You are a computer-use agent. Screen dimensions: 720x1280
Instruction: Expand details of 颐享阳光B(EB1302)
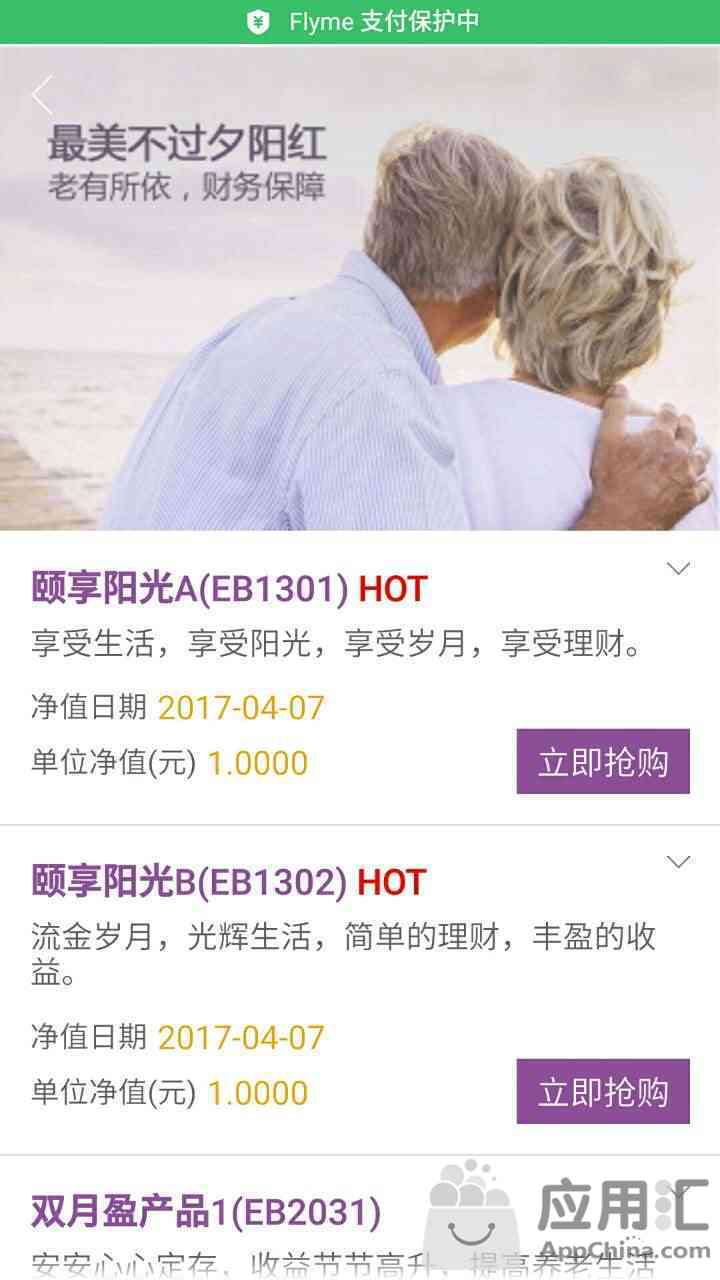click(x=678, y=862)
